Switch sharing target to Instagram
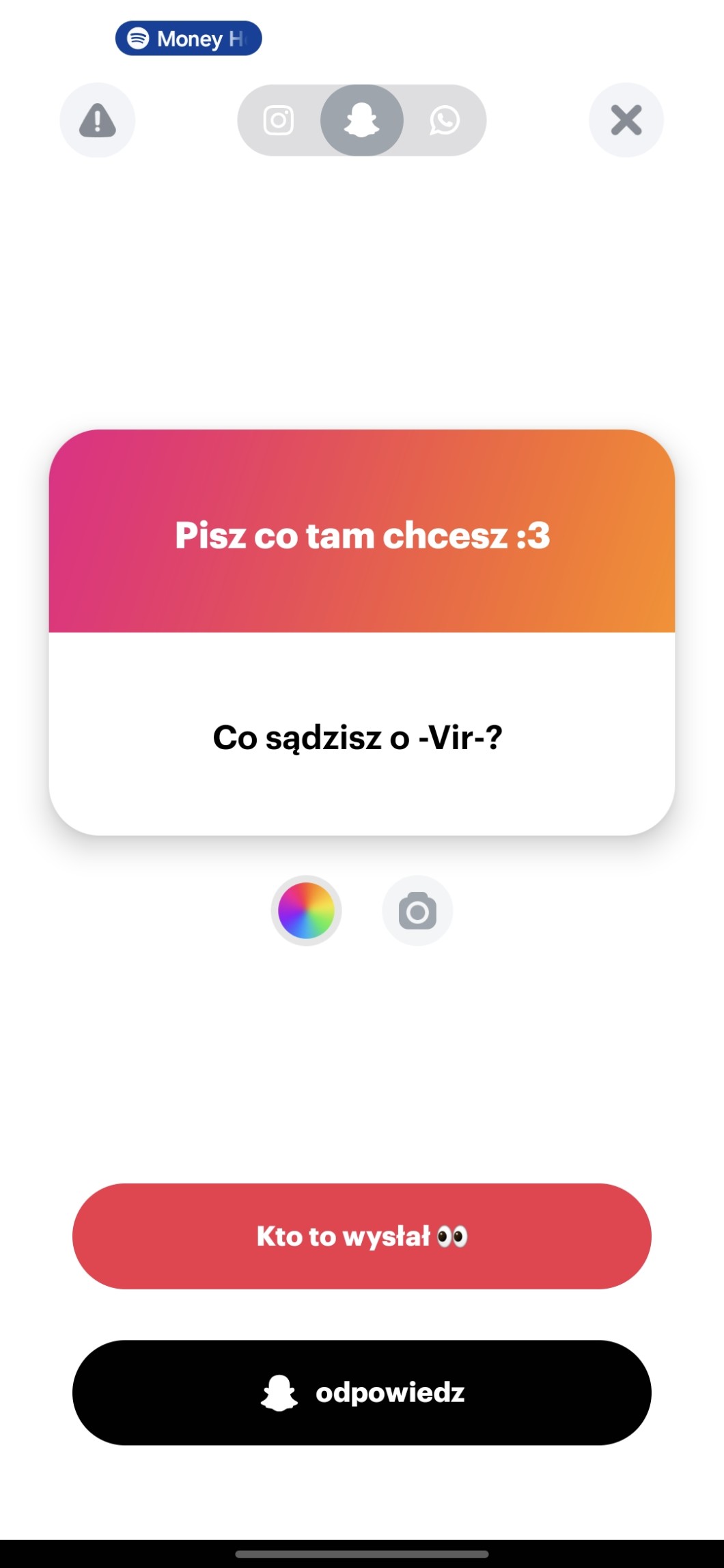724x1568 pixels. 279,121
